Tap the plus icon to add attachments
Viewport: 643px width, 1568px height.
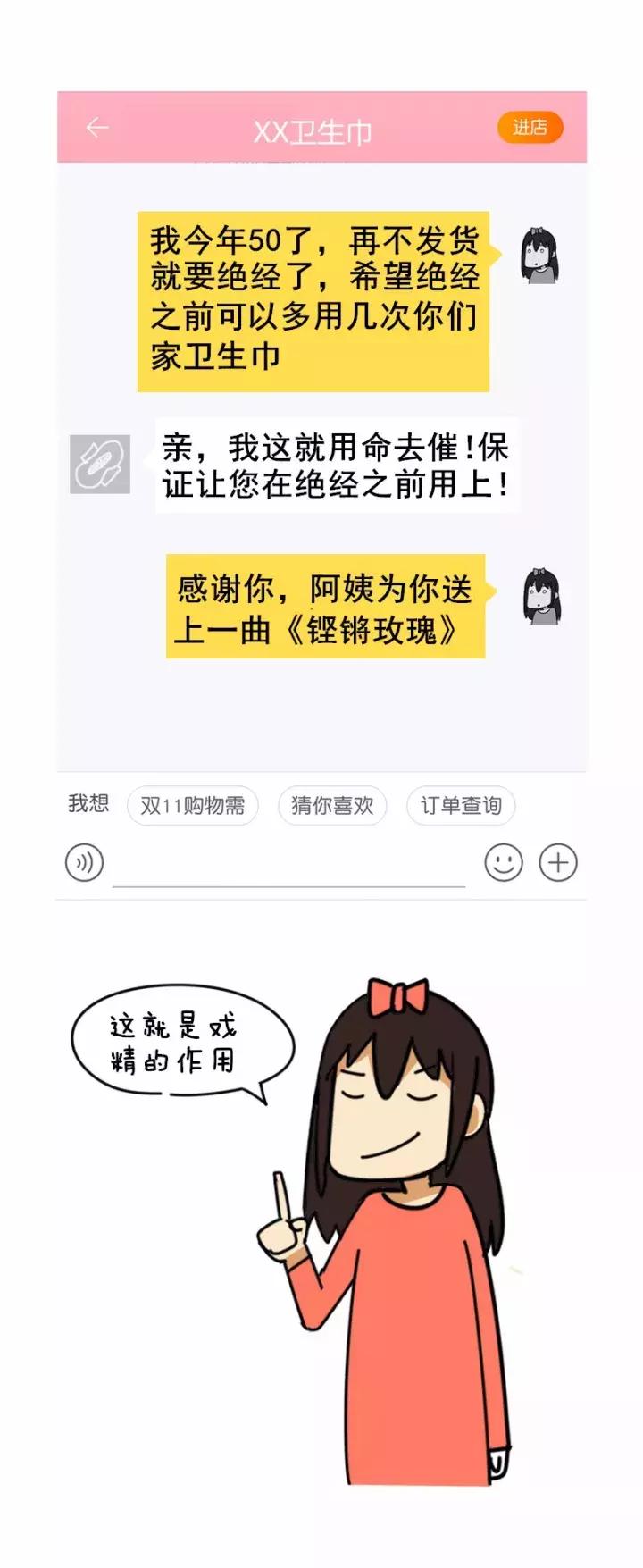[x=558, y=861]
